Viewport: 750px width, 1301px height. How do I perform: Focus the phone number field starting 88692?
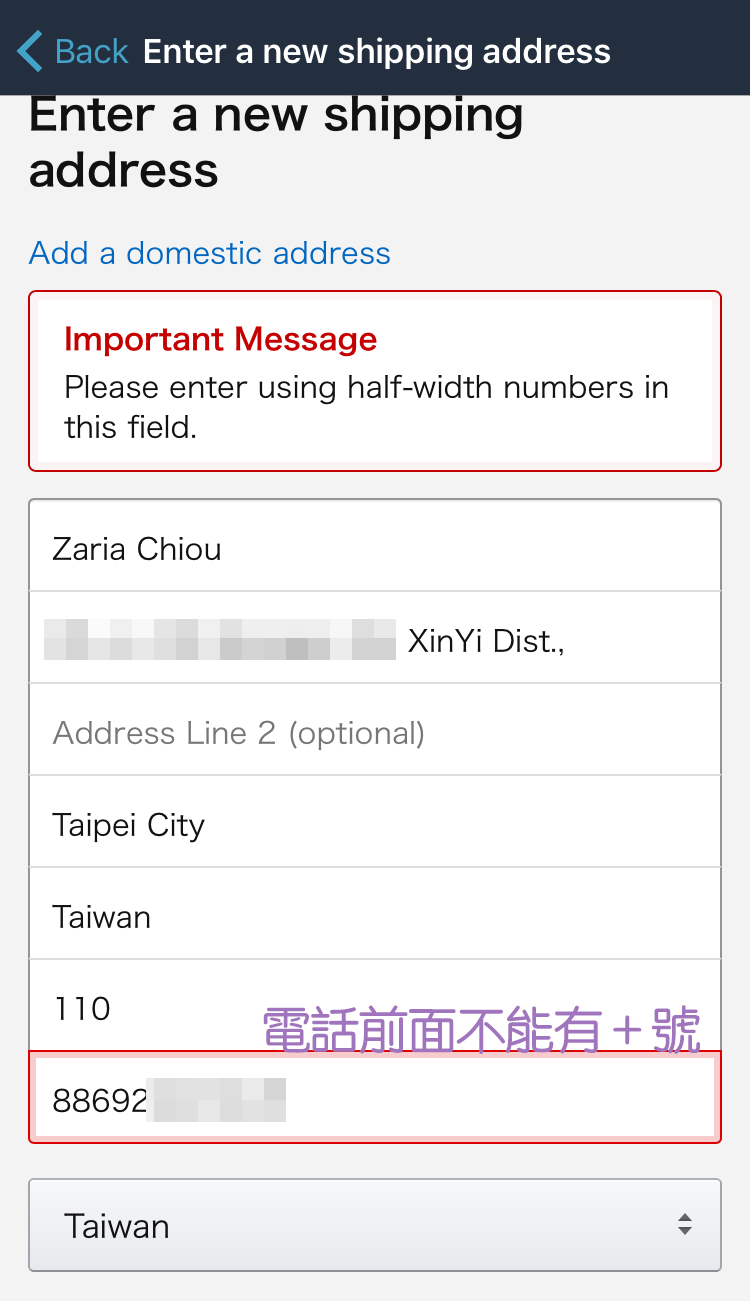375,1097
